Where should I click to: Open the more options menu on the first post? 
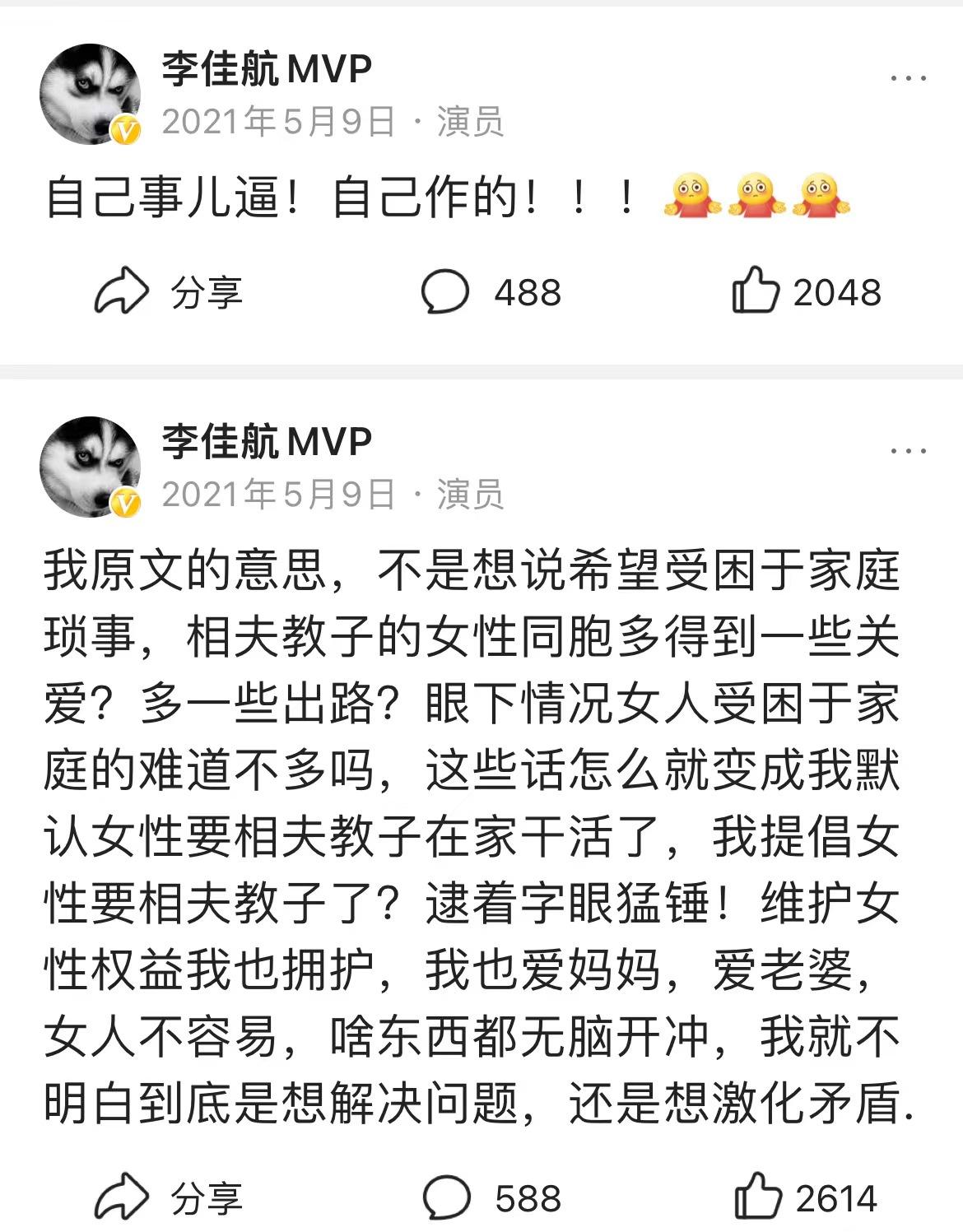click(x=909, y=77)
